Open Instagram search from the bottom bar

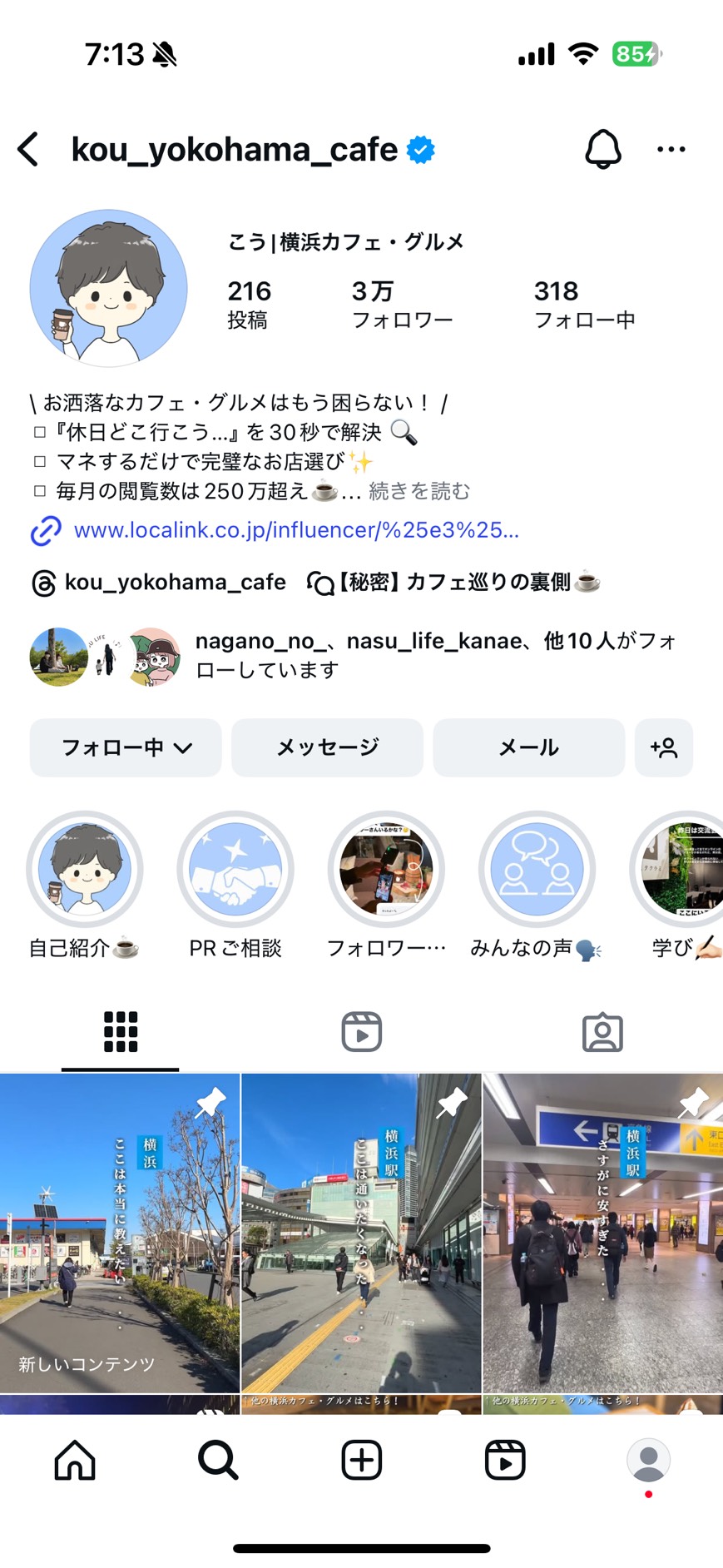point(216,1458)
